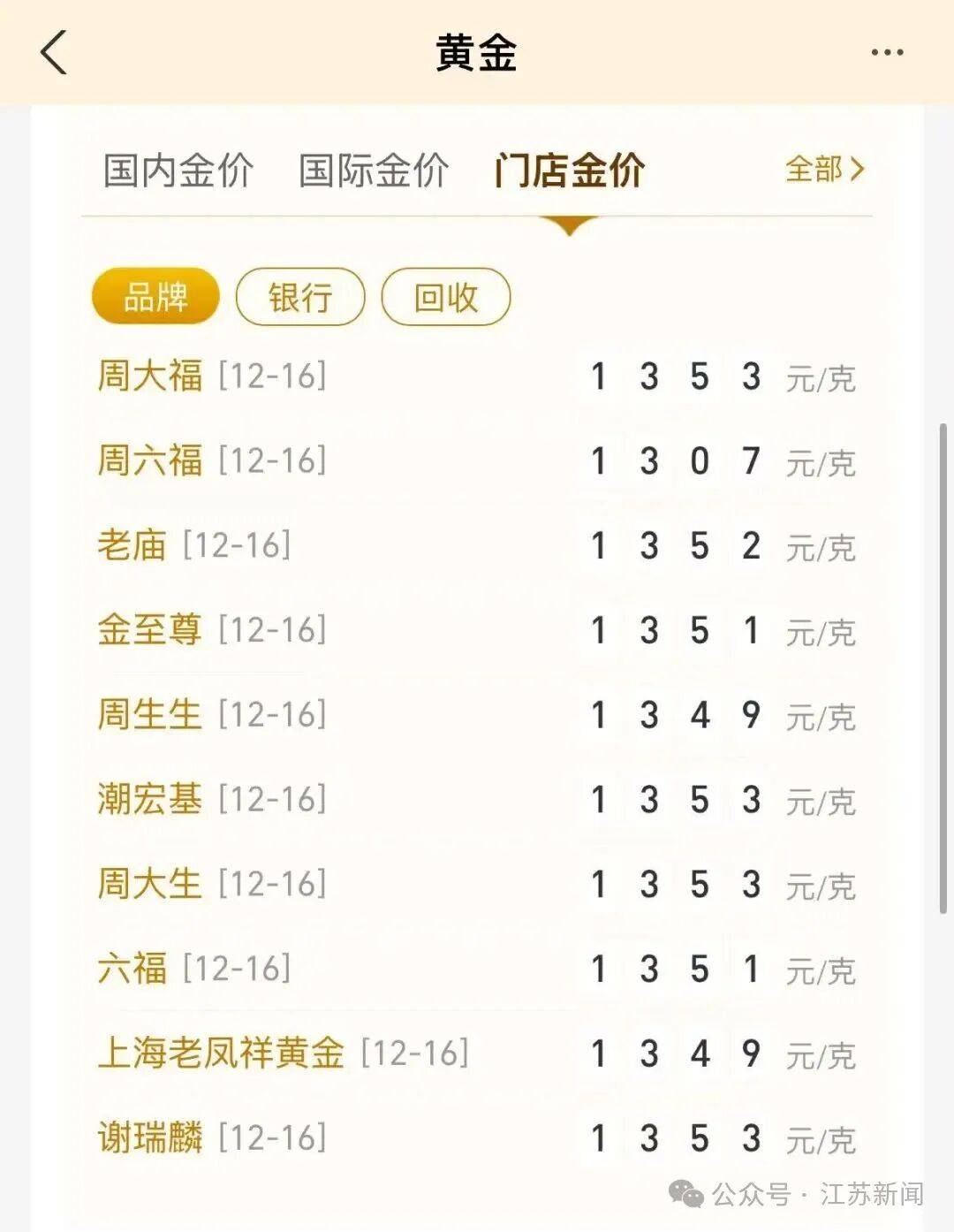Select the 门店金价 tab
The width and height of the screenshot is (954, 1232).
pyautogui.click(x=570, y=171)
